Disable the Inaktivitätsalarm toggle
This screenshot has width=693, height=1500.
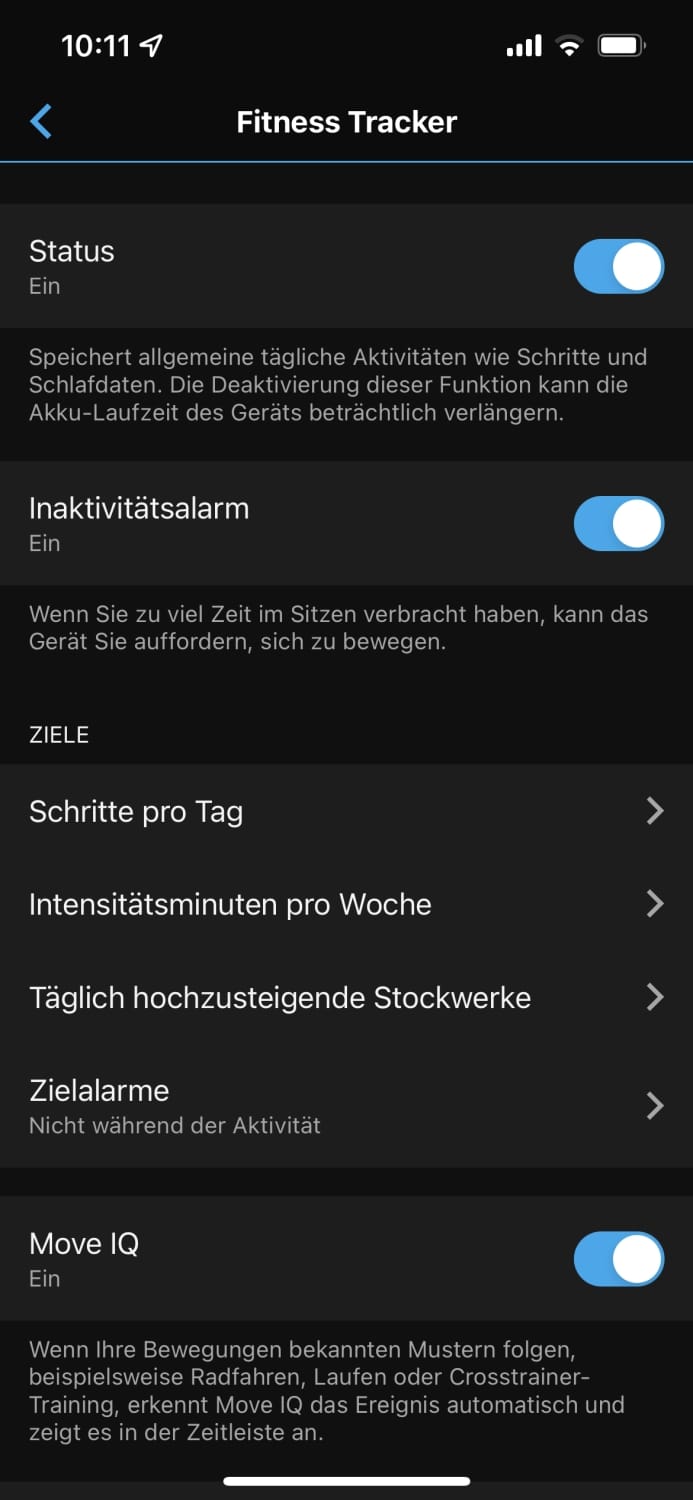(618, 524)
